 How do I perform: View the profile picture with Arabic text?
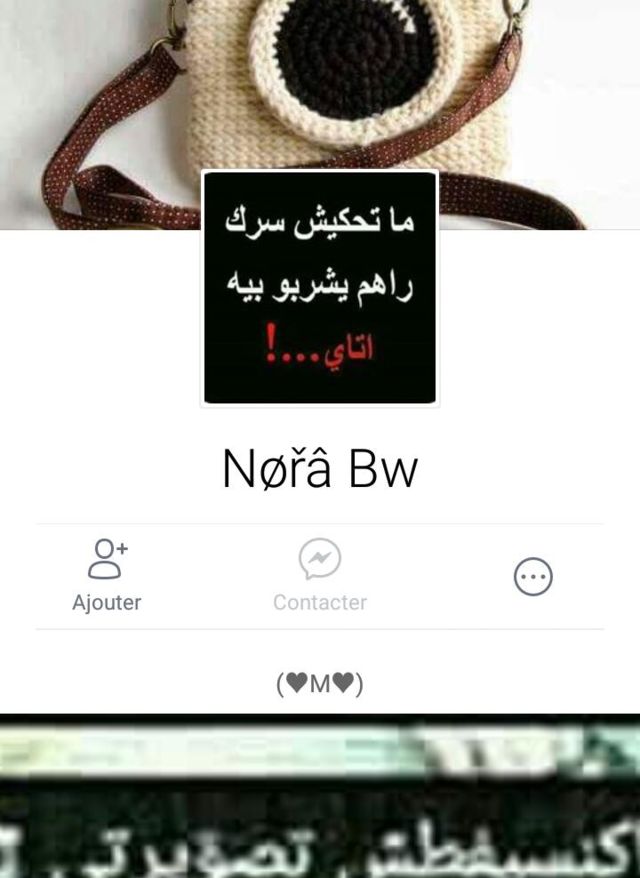(320, 288)
